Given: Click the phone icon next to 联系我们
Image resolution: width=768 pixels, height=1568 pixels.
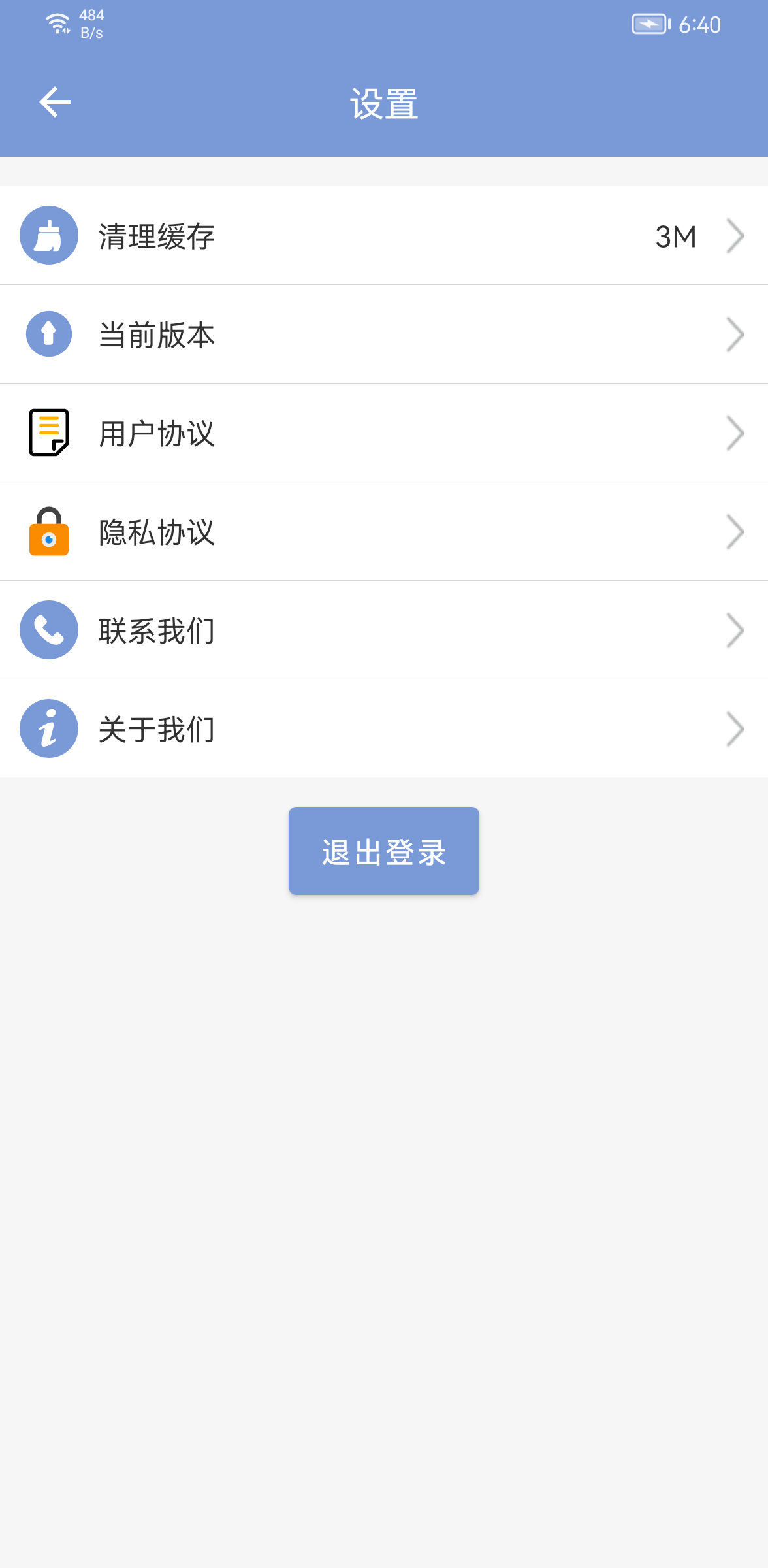Looking at the screenshot, I should point(49,629).
